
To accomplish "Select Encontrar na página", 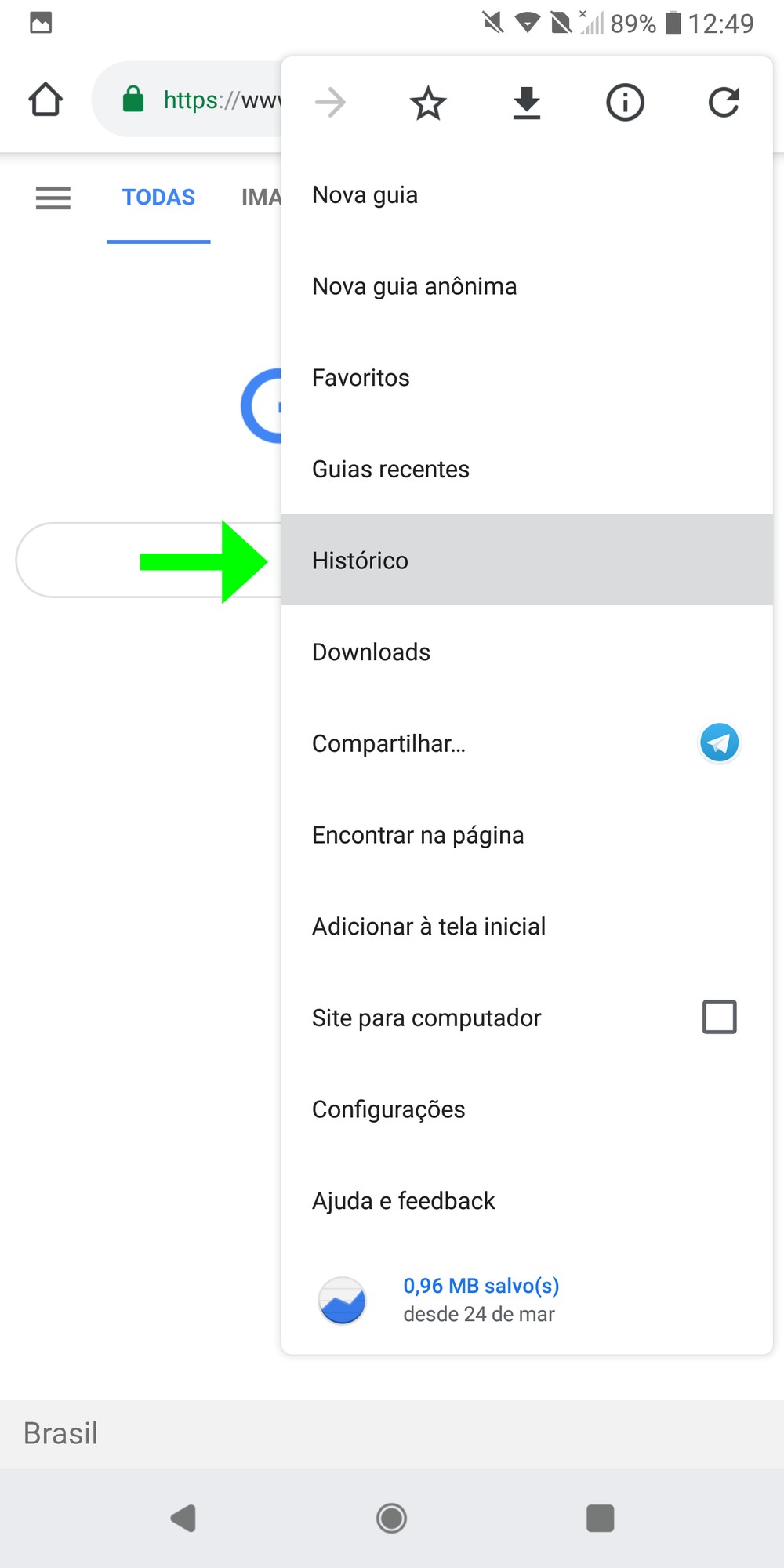I will click(x=418, y=835).
